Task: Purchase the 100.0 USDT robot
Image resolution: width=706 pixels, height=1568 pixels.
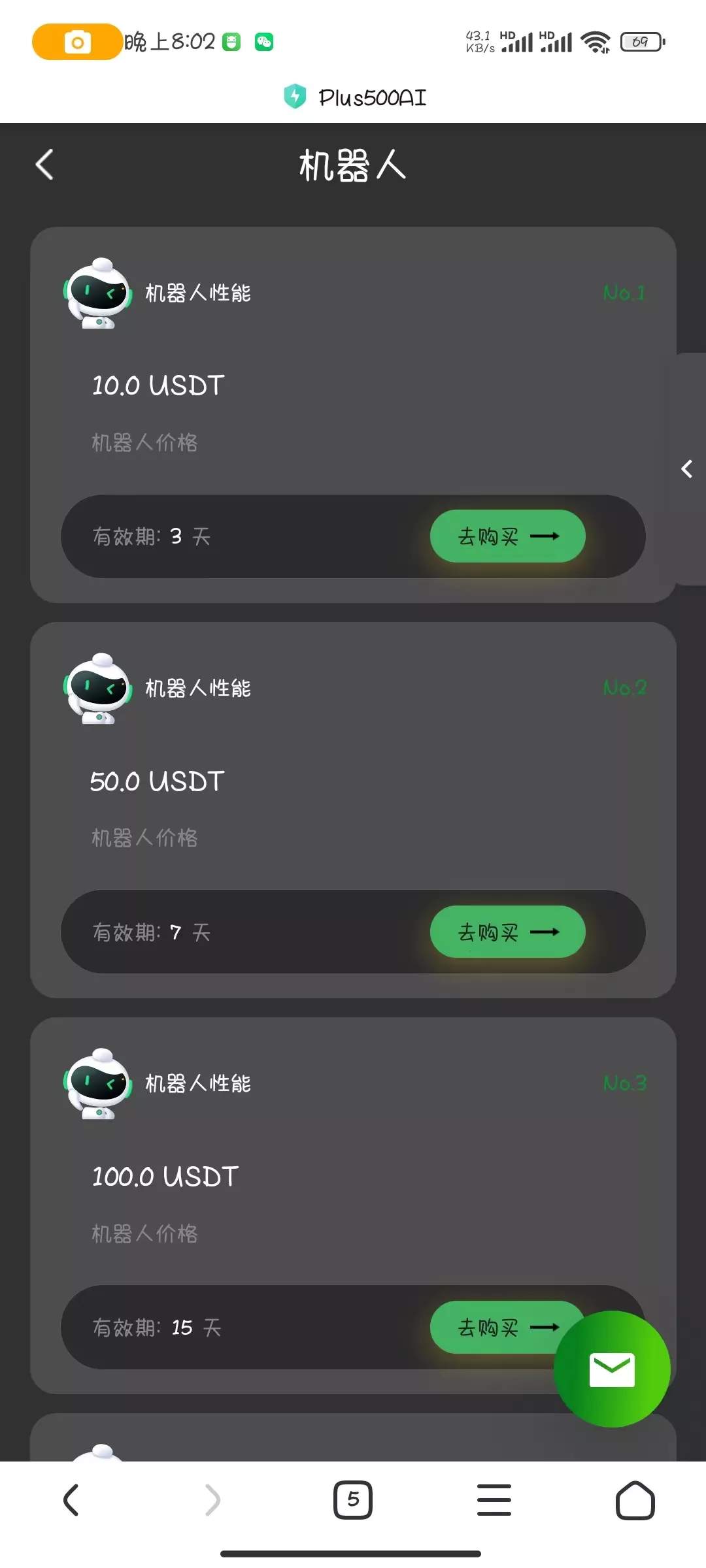Action: pyautogui.click(x=492, y=1327)
